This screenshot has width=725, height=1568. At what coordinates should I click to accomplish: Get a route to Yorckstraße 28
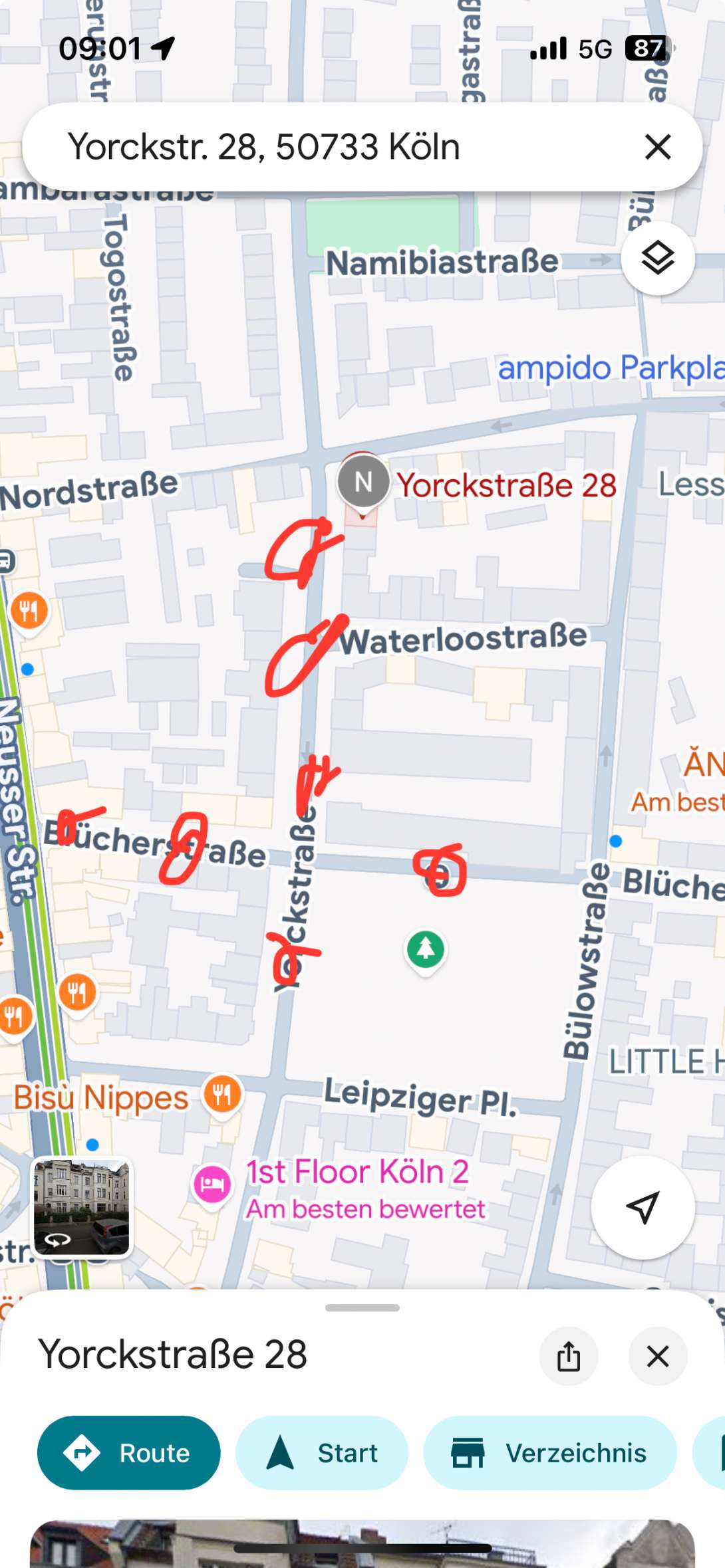pyautogui.click(x=128, y=1453)
